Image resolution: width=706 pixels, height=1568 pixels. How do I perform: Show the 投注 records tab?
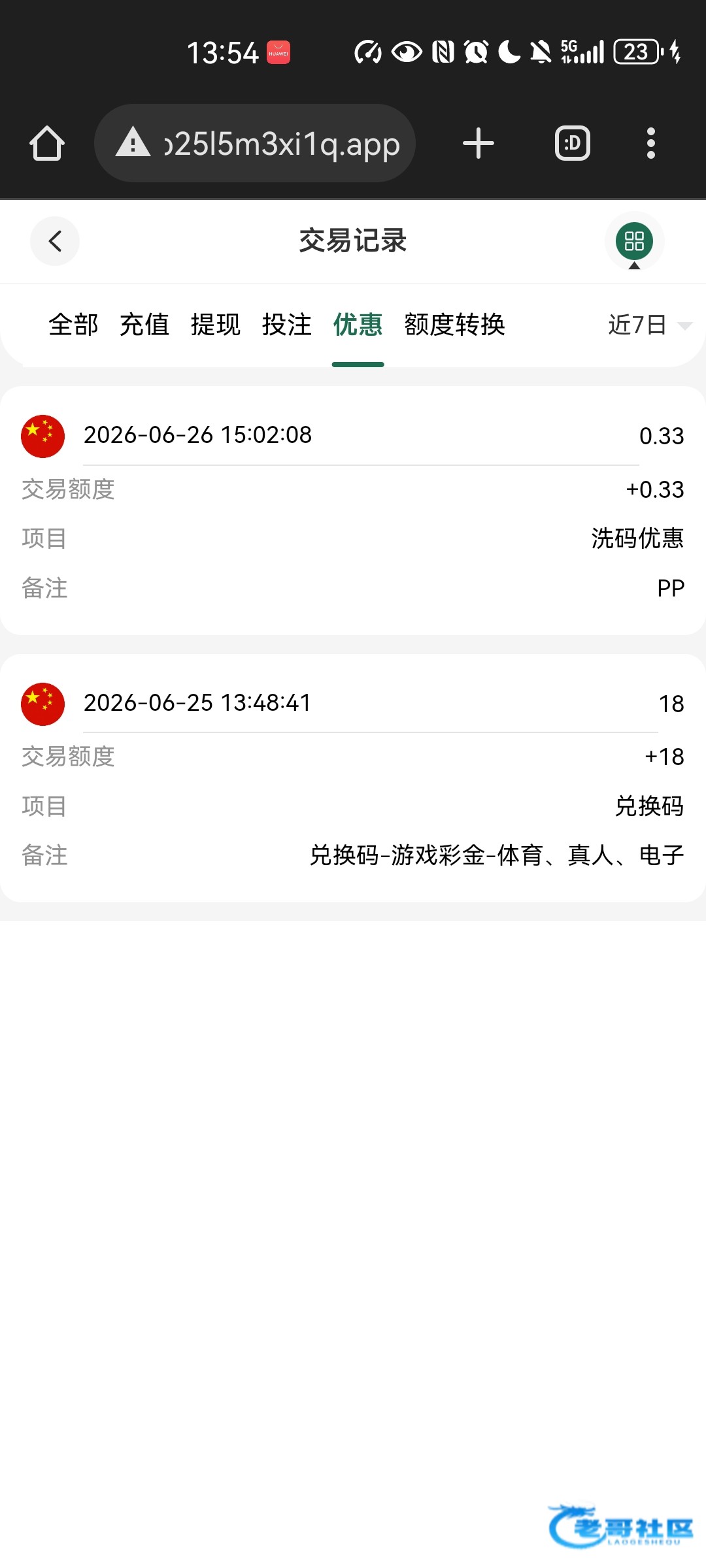(287, 325)
